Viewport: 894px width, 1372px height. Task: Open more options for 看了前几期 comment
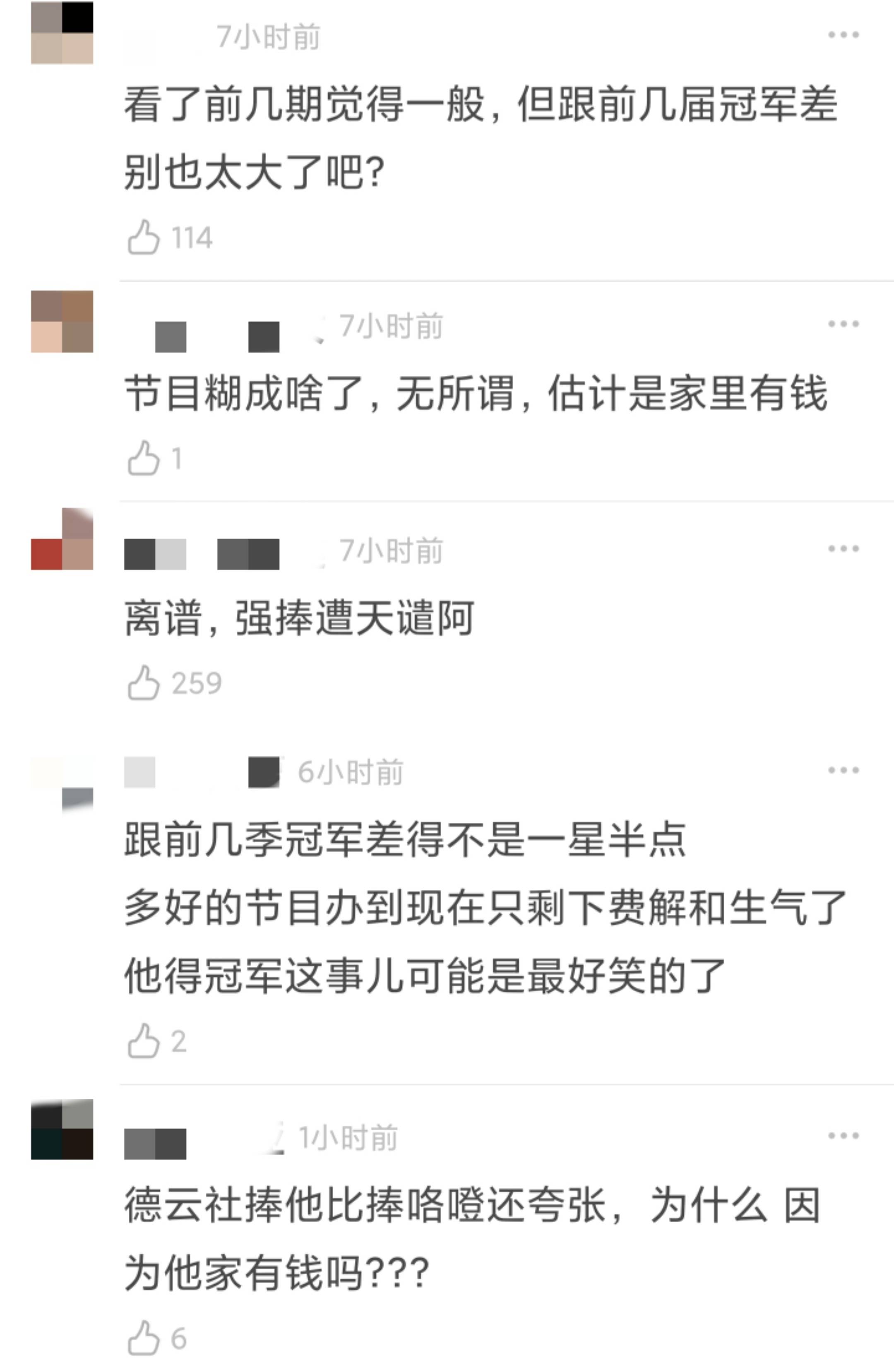(x=843, y=35)
